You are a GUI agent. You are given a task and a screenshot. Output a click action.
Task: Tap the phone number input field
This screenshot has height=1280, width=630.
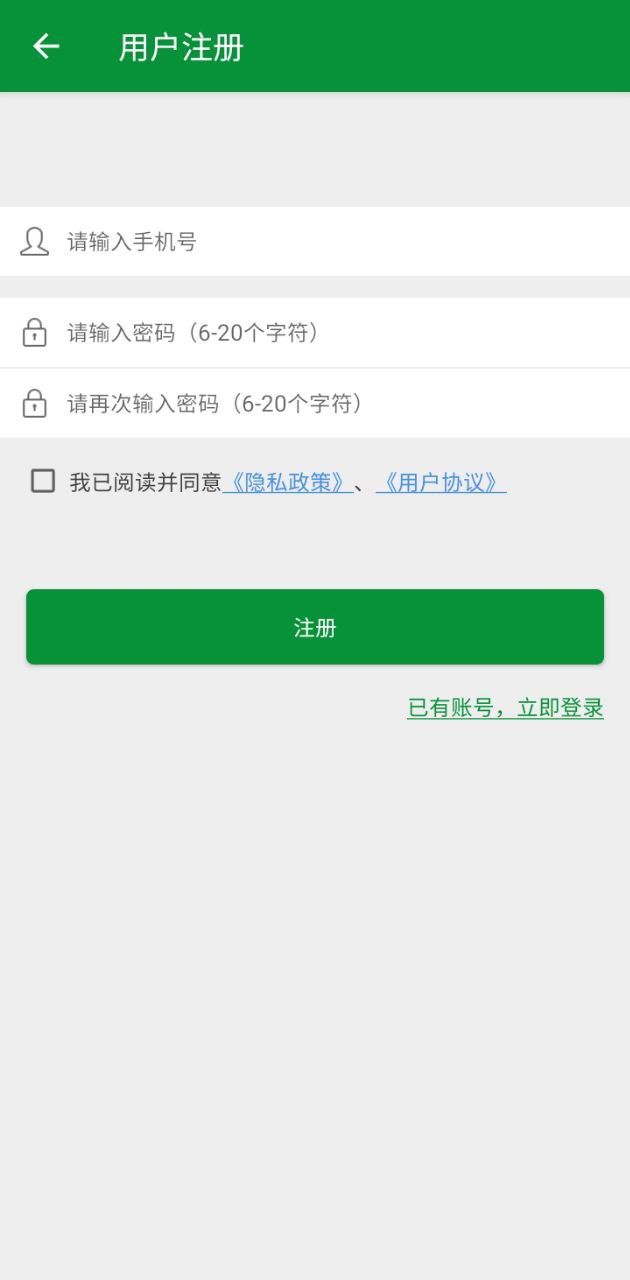point(330,242)
